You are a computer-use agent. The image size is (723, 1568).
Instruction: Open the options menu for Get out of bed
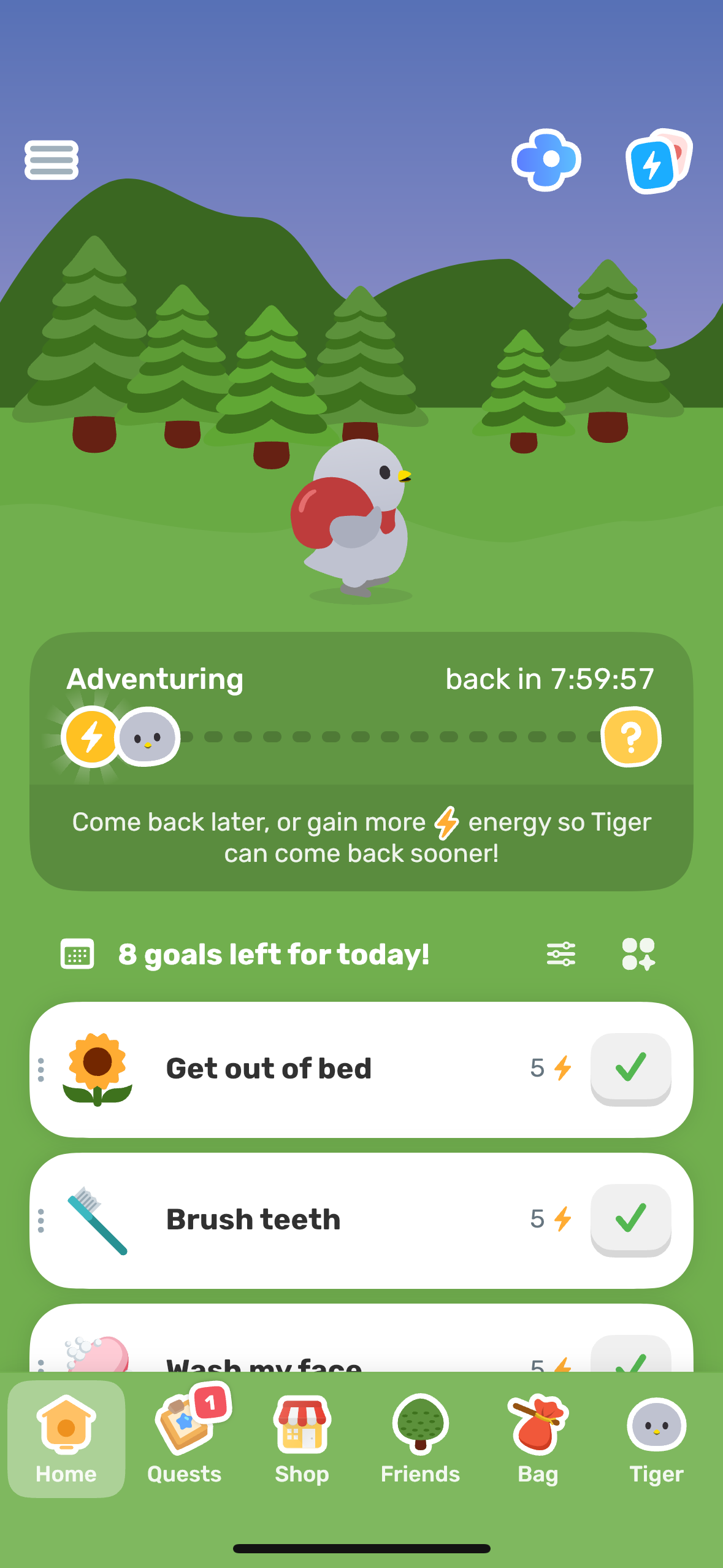pos(40,1067)
